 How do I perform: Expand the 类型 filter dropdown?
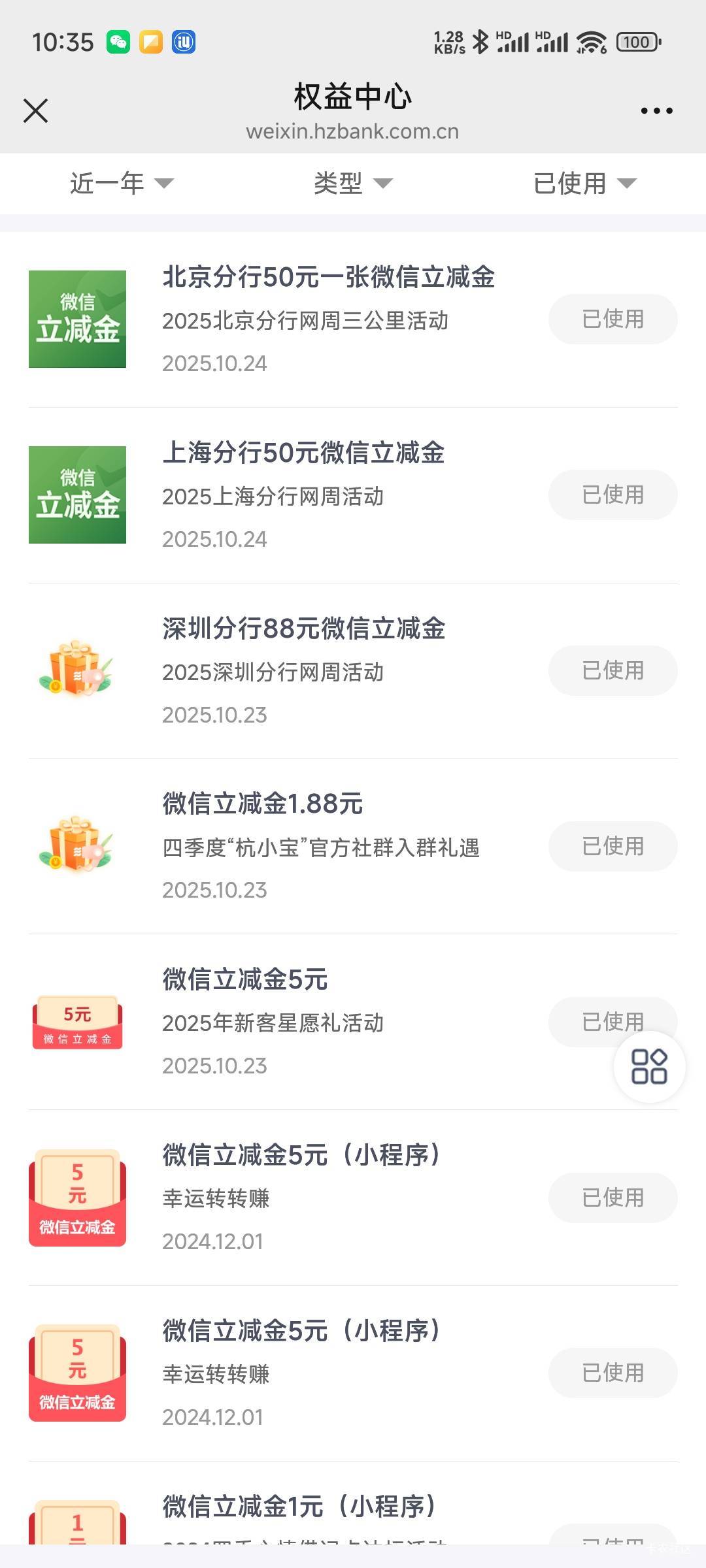[x=353, y=183]
